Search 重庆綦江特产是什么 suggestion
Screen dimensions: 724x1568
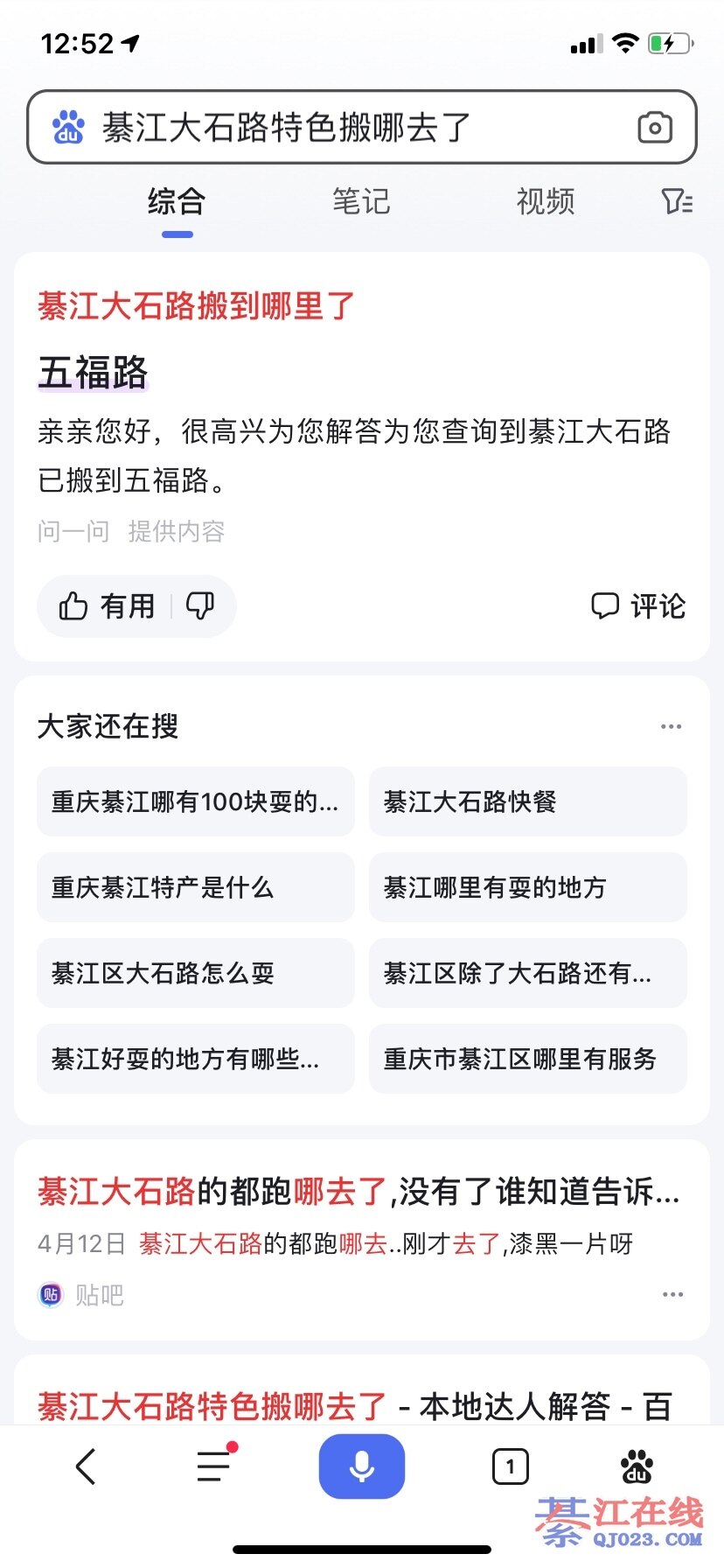point(195,887)
